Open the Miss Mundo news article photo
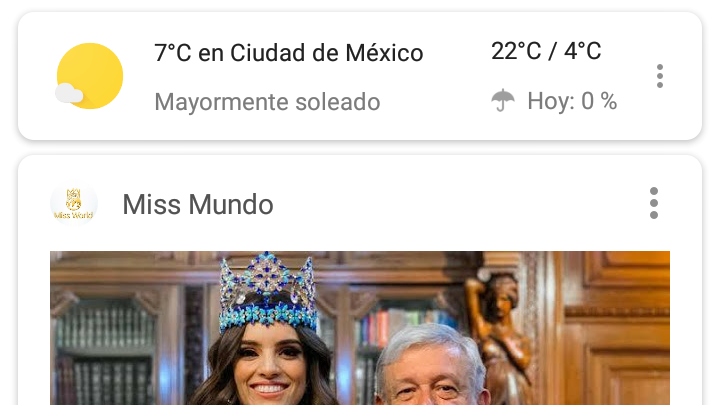720x405 pixels. (x=360, y=330)
